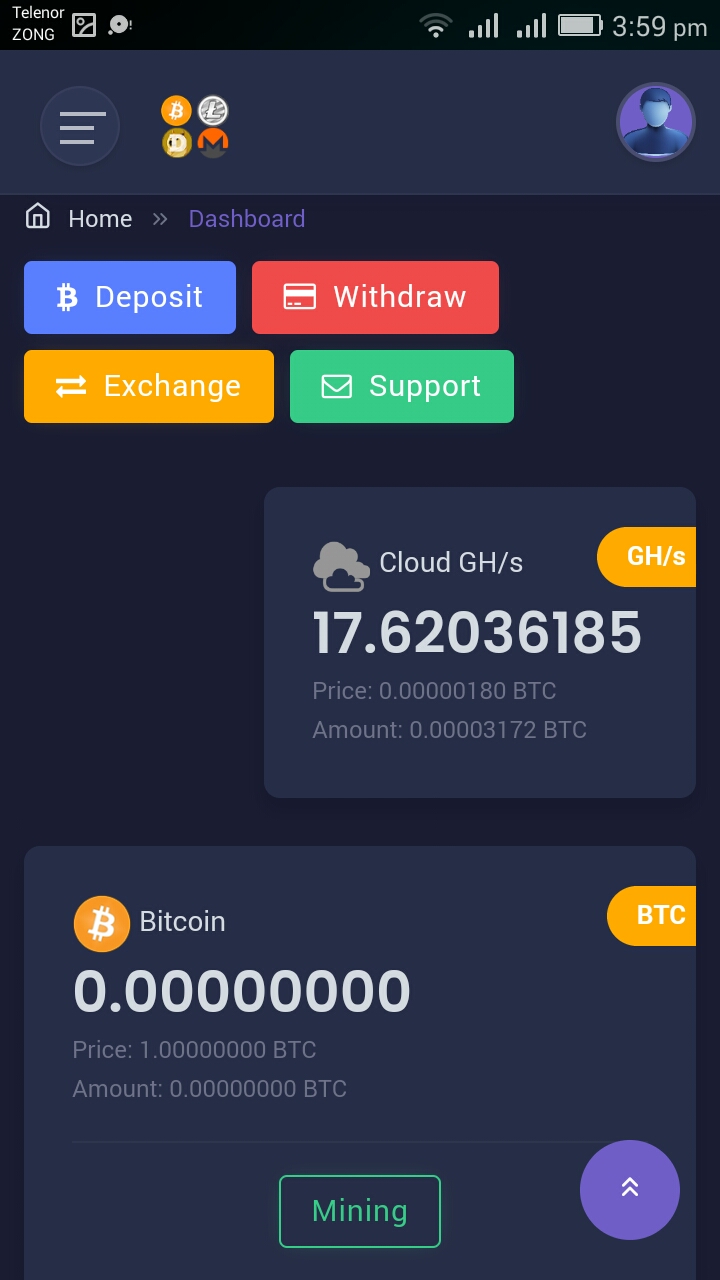Image resolution: width=720 pixels, height=1280 pixels.
Task: Start Mining under Bitcoin card
Action: pos(359,1211)
